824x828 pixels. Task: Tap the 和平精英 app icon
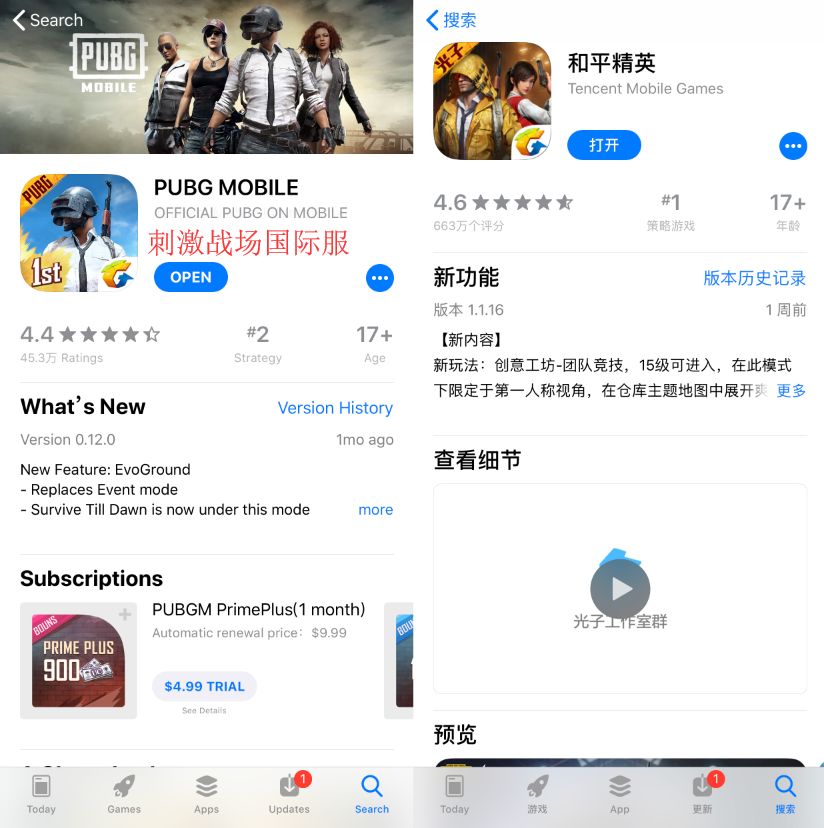pyautogui.click(x=492, y=100)
